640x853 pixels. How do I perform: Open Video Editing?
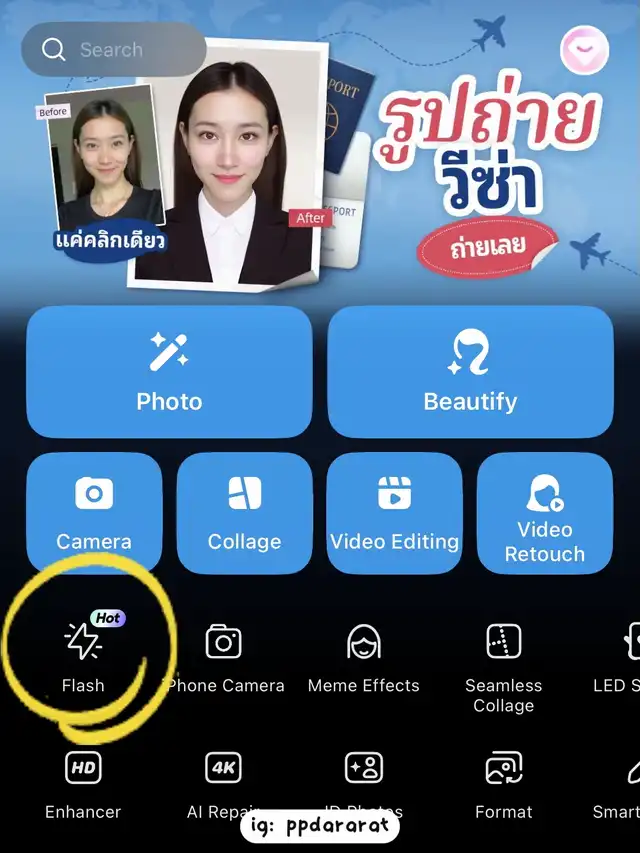tap(394, 513)
